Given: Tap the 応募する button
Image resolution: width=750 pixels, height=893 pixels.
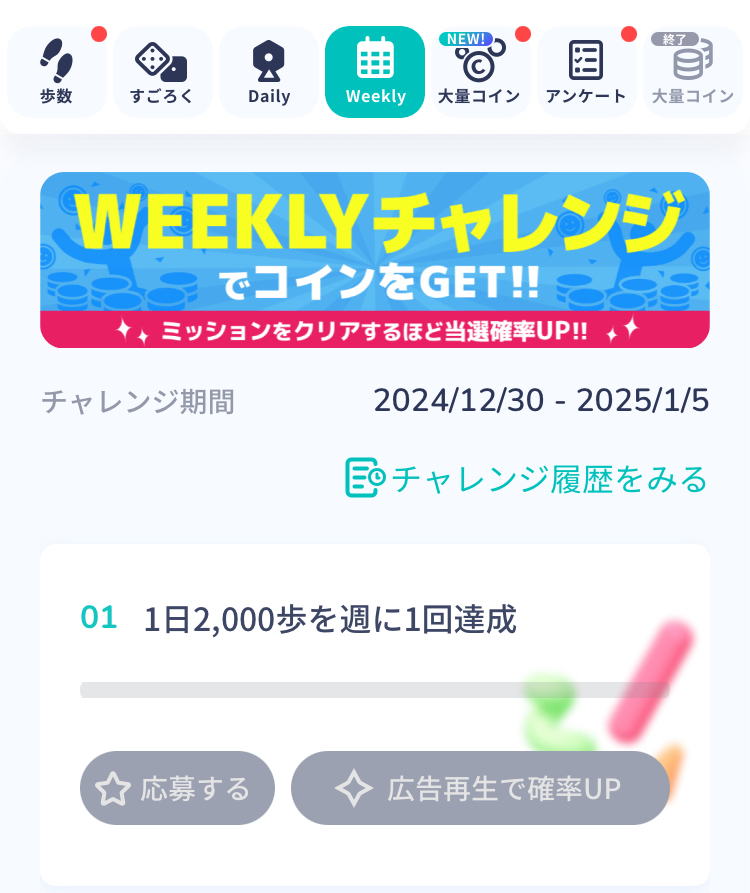Looking at the screenshot, I should pos(177,788).
